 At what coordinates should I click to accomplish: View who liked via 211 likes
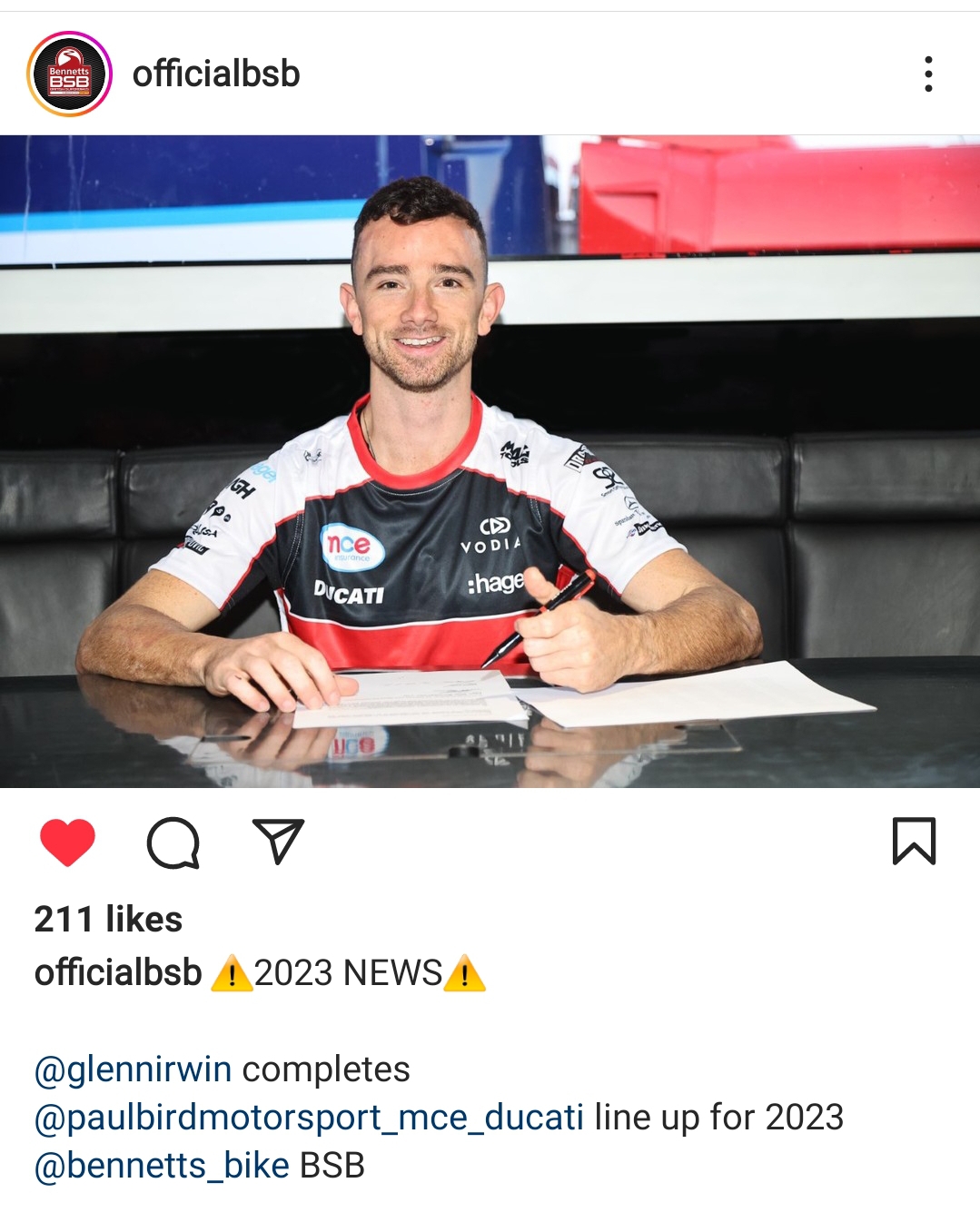tap(108, 920)
